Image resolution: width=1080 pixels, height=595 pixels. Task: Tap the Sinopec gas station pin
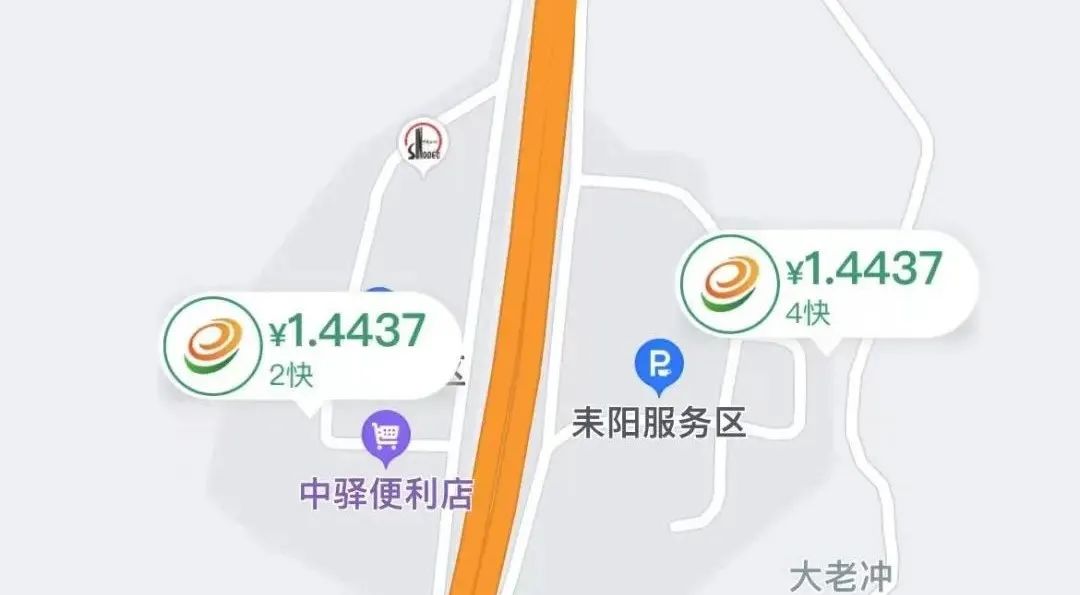pos(425,144)
